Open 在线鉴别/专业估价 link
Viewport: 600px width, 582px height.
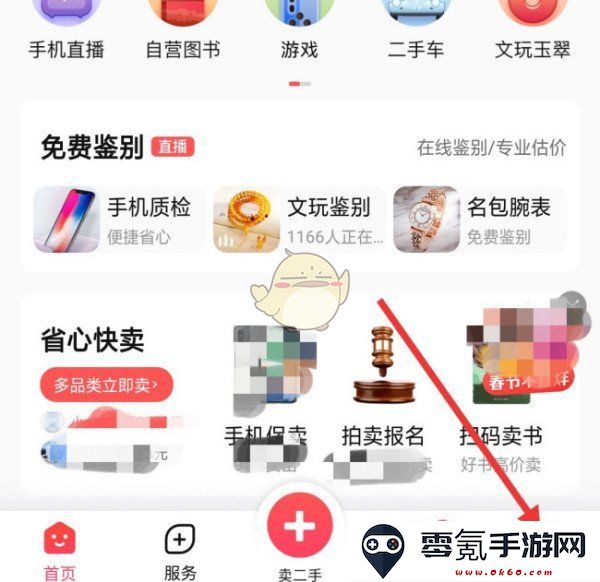coord(491,148)
